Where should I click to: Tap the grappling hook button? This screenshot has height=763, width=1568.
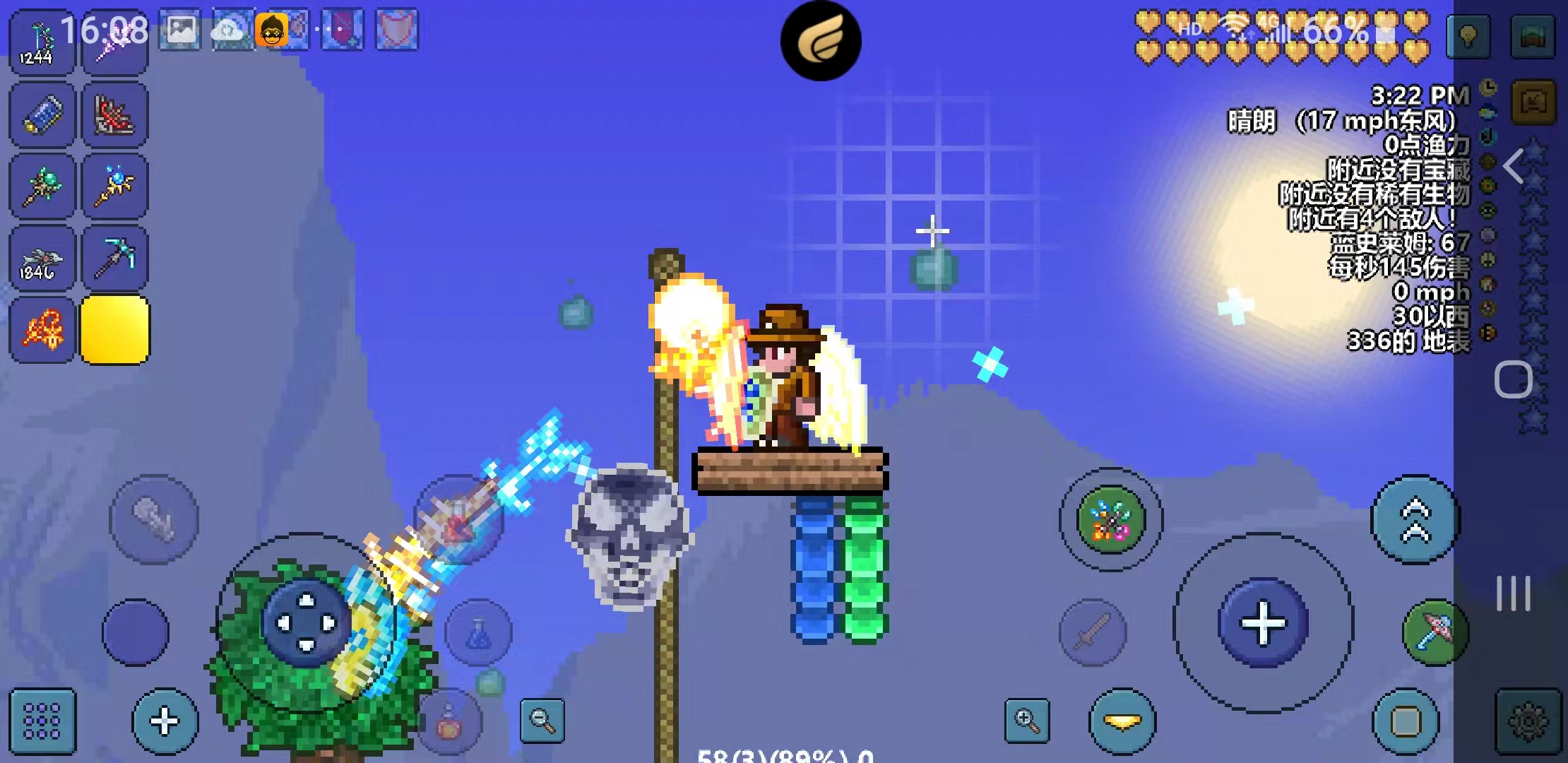(x=154, y=520)
